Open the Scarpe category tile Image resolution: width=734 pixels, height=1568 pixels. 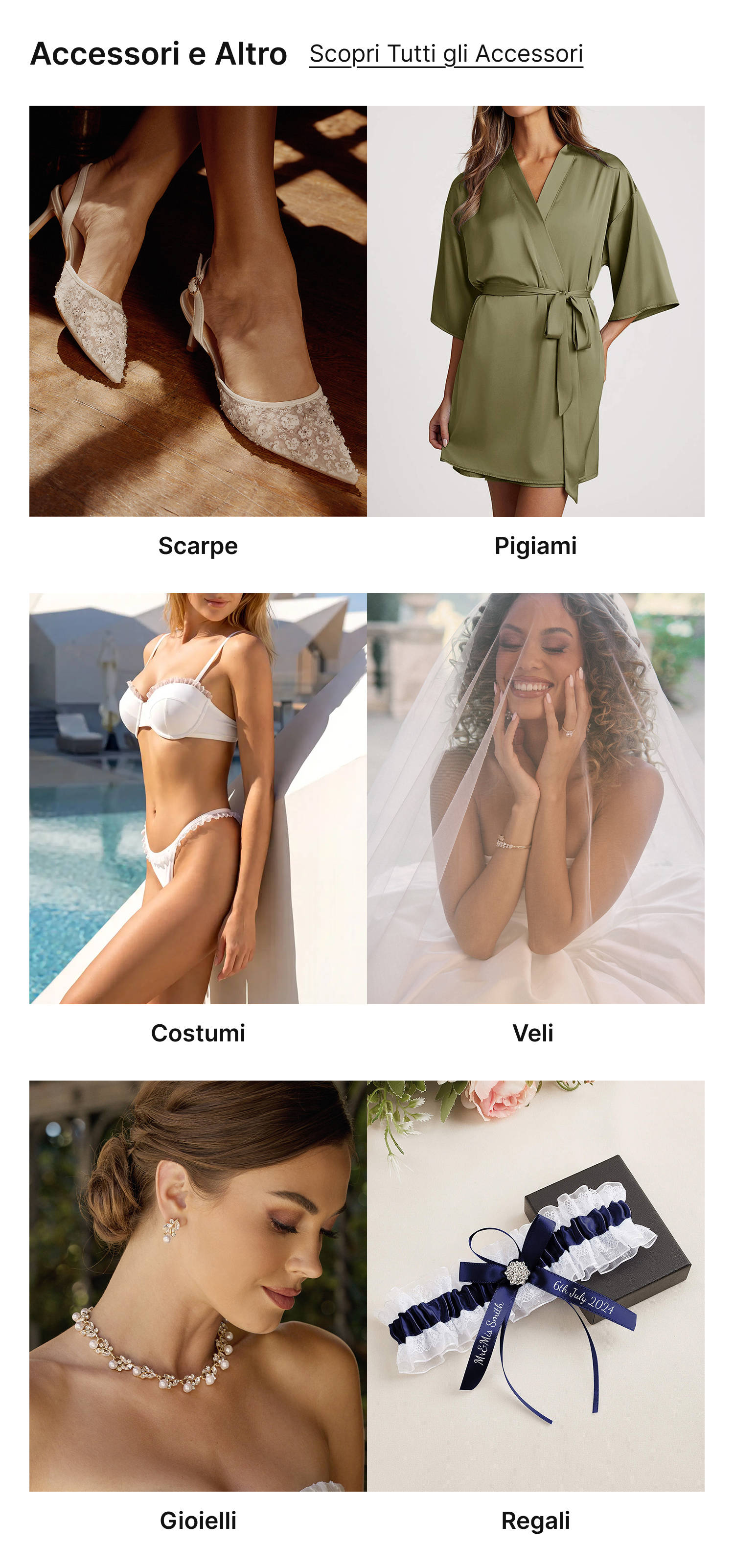tap(198, 311)
